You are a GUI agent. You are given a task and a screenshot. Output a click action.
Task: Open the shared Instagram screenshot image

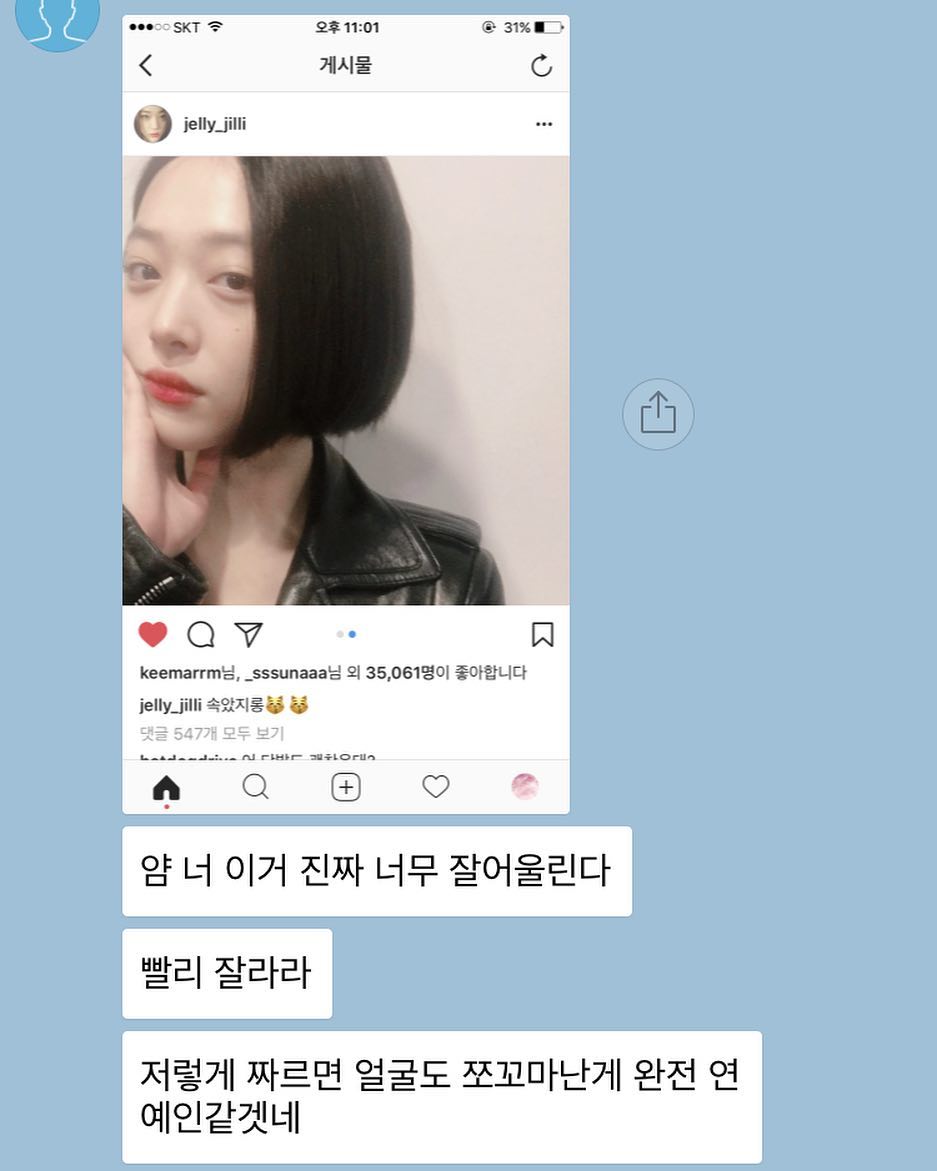pyautogui.click(x=345, y=414)
